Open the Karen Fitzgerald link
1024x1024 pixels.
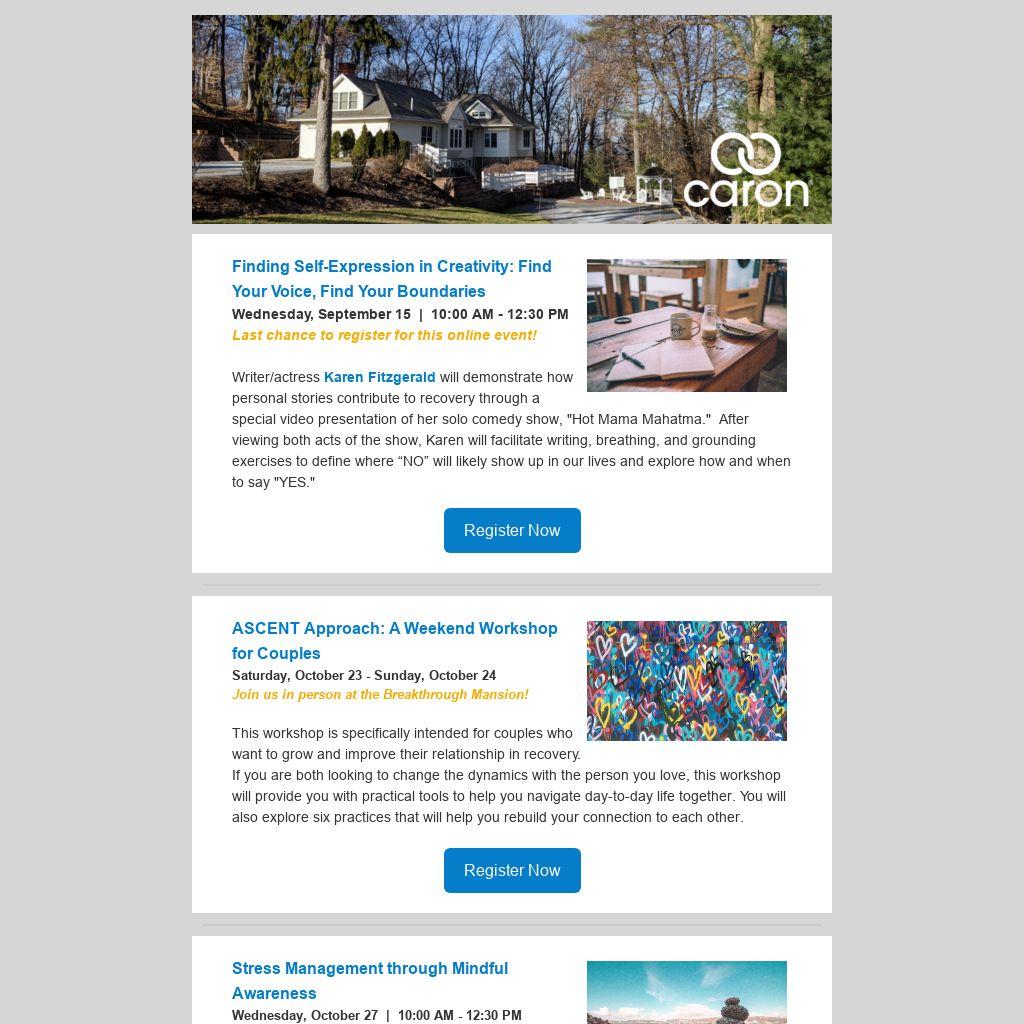point(379,377)
